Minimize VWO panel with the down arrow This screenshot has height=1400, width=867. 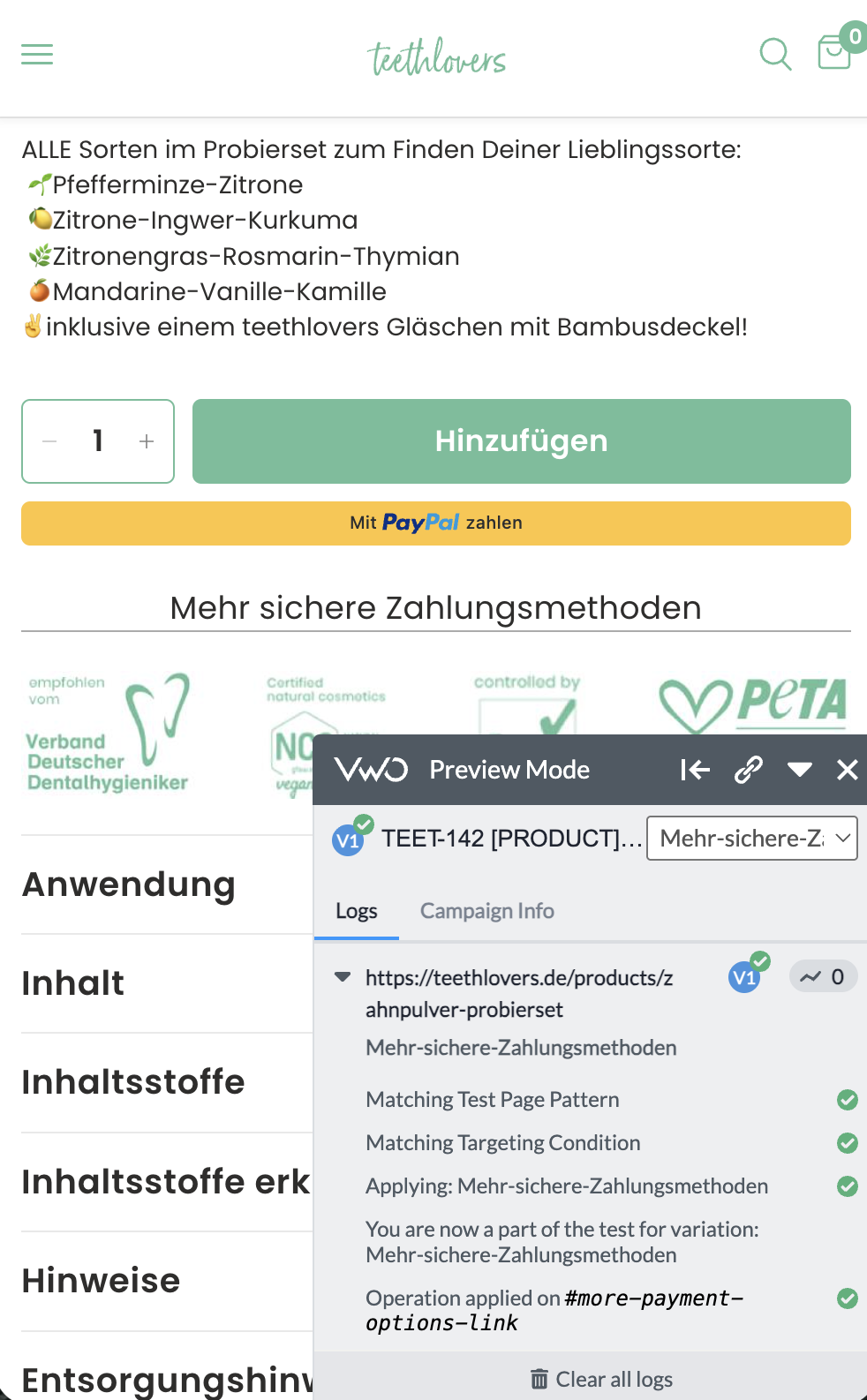pyautogui.click(x=800, y=770)
